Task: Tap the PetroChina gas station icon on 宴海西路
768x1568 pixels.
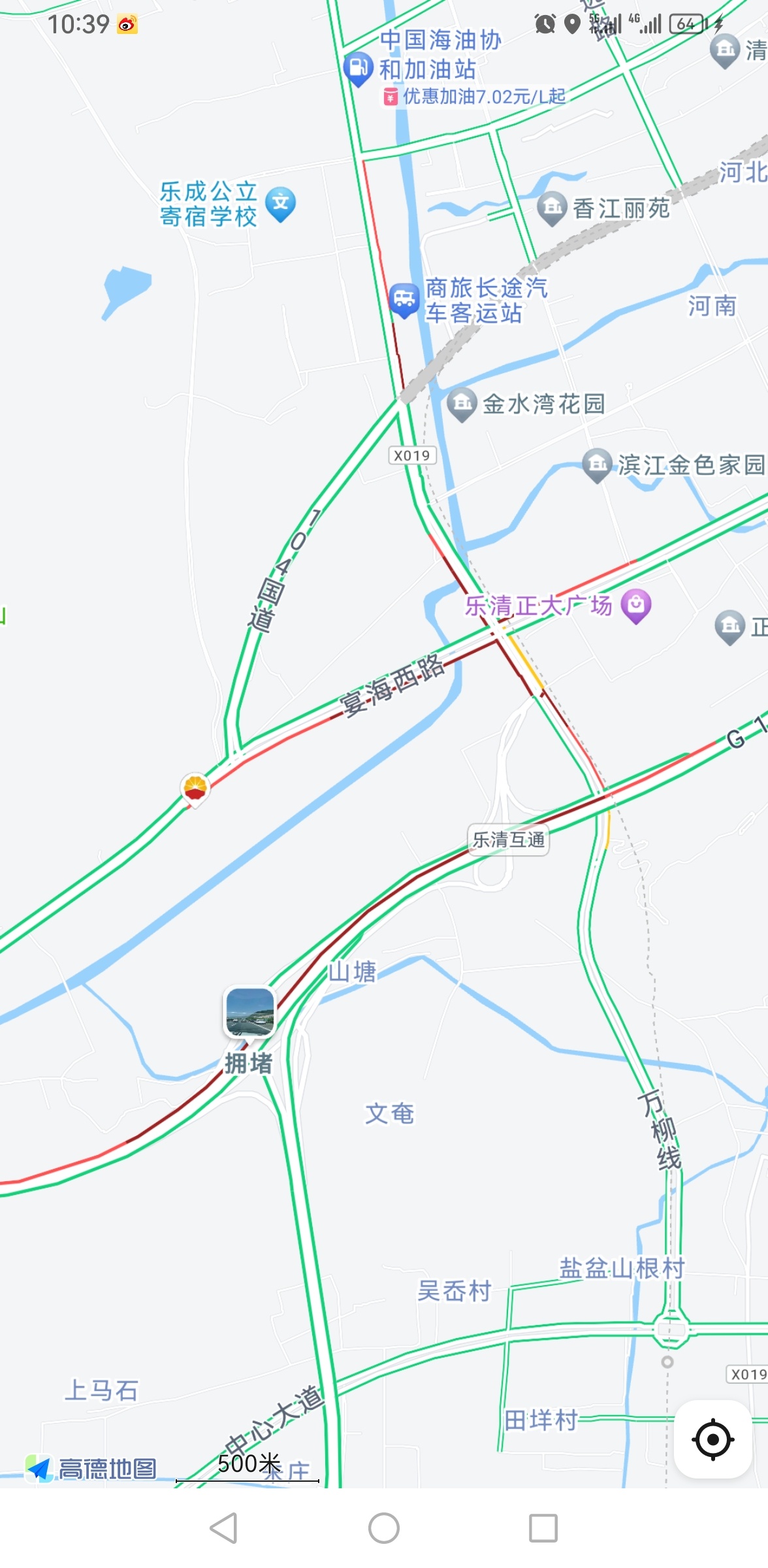Action: click(x=195, y=788)
